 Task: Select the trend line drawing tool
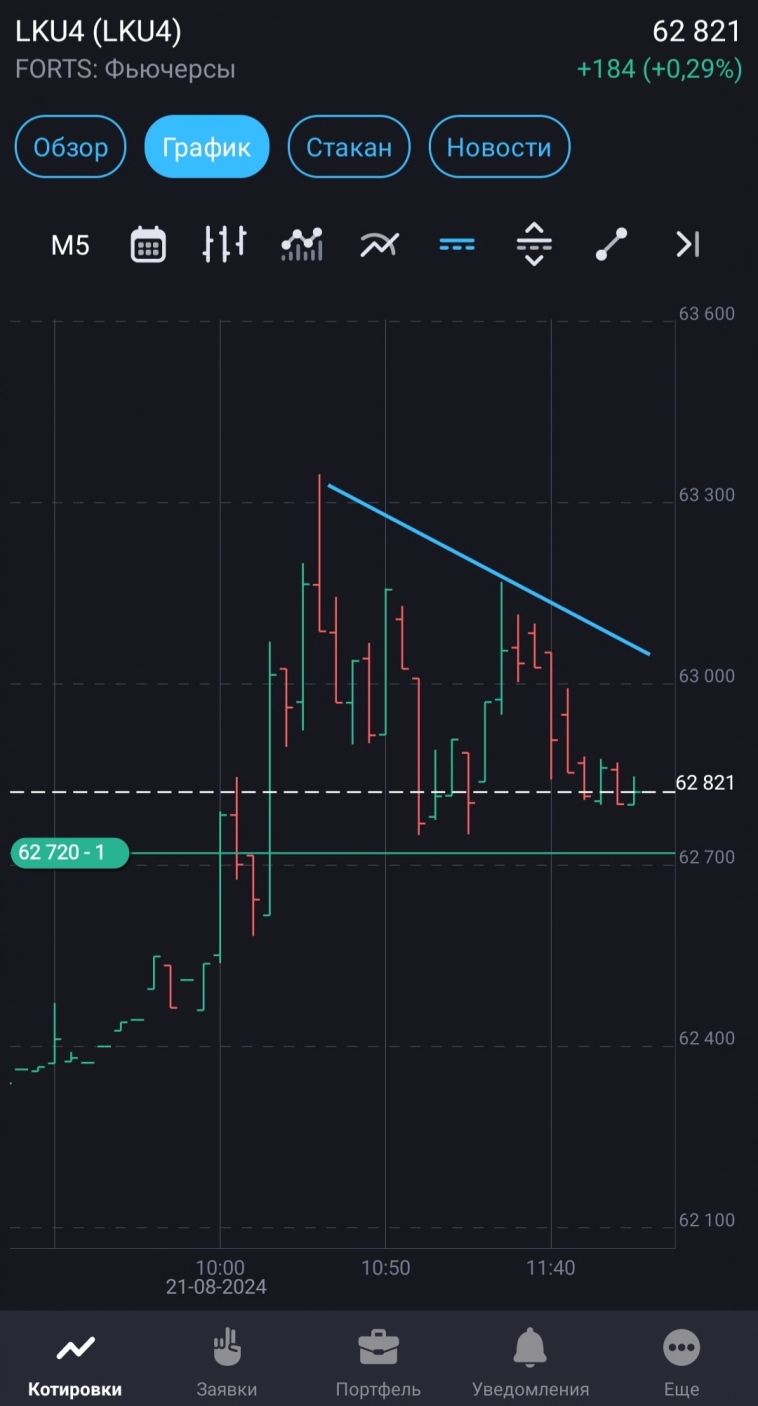click(x=611, y=244)
